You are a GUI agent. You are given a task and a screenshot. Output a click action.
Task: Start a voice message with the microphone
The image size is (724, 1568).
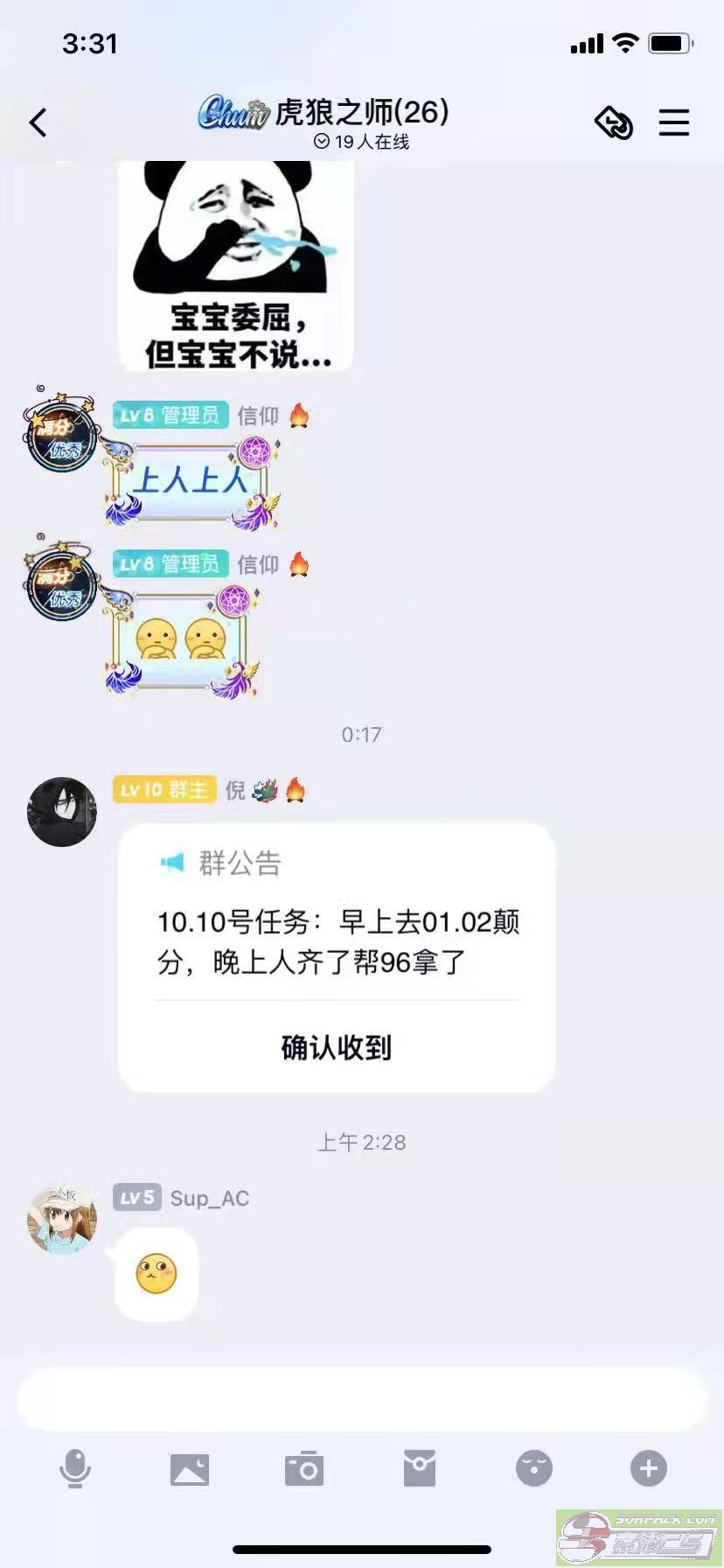75,1468
